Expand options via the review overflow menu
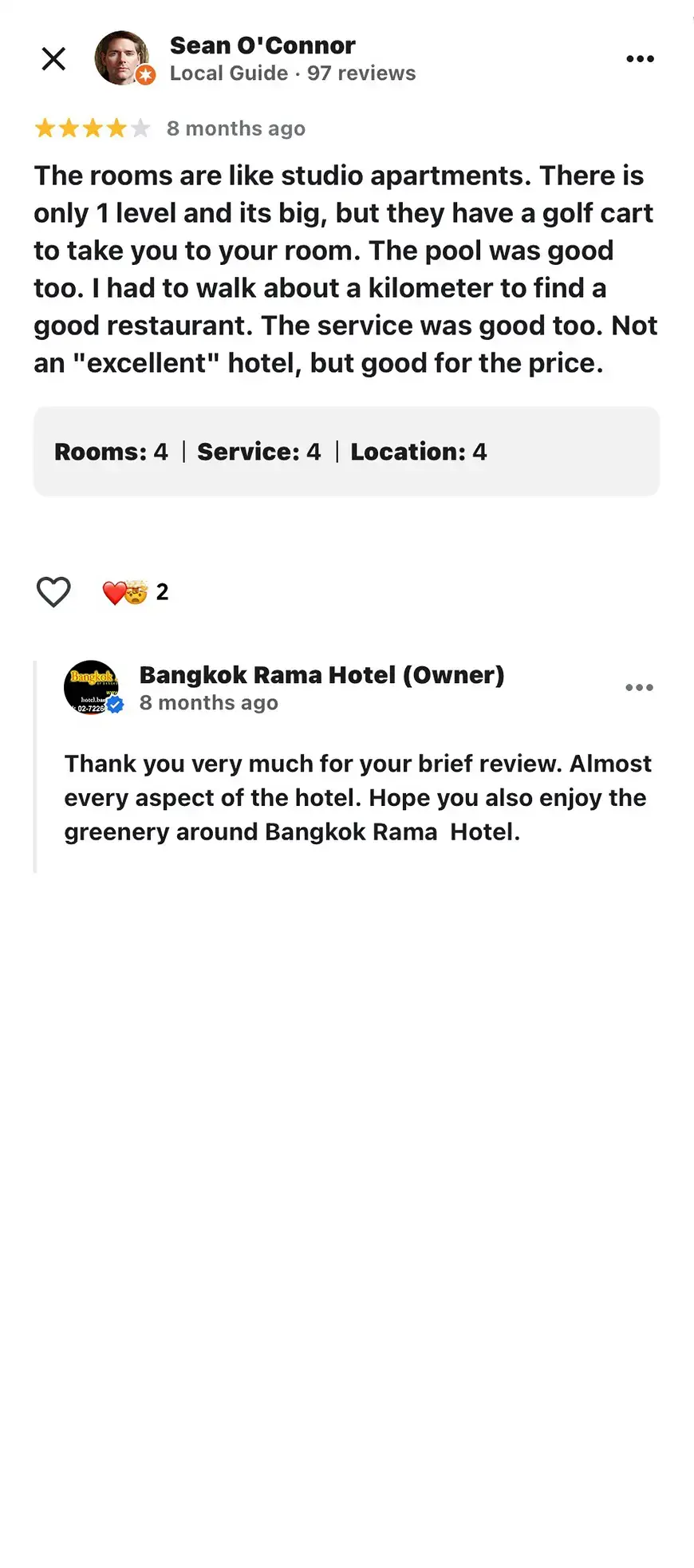694x1568 pixels. (x=641, y=58)
